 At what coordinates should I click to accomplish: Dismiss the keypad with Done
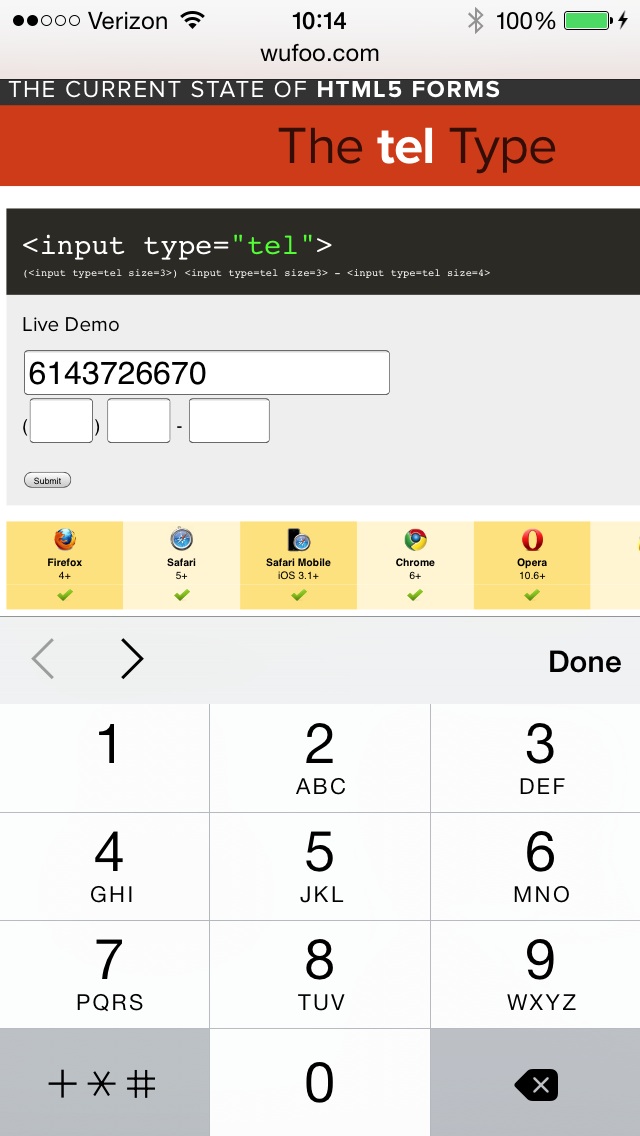[584, 661]
